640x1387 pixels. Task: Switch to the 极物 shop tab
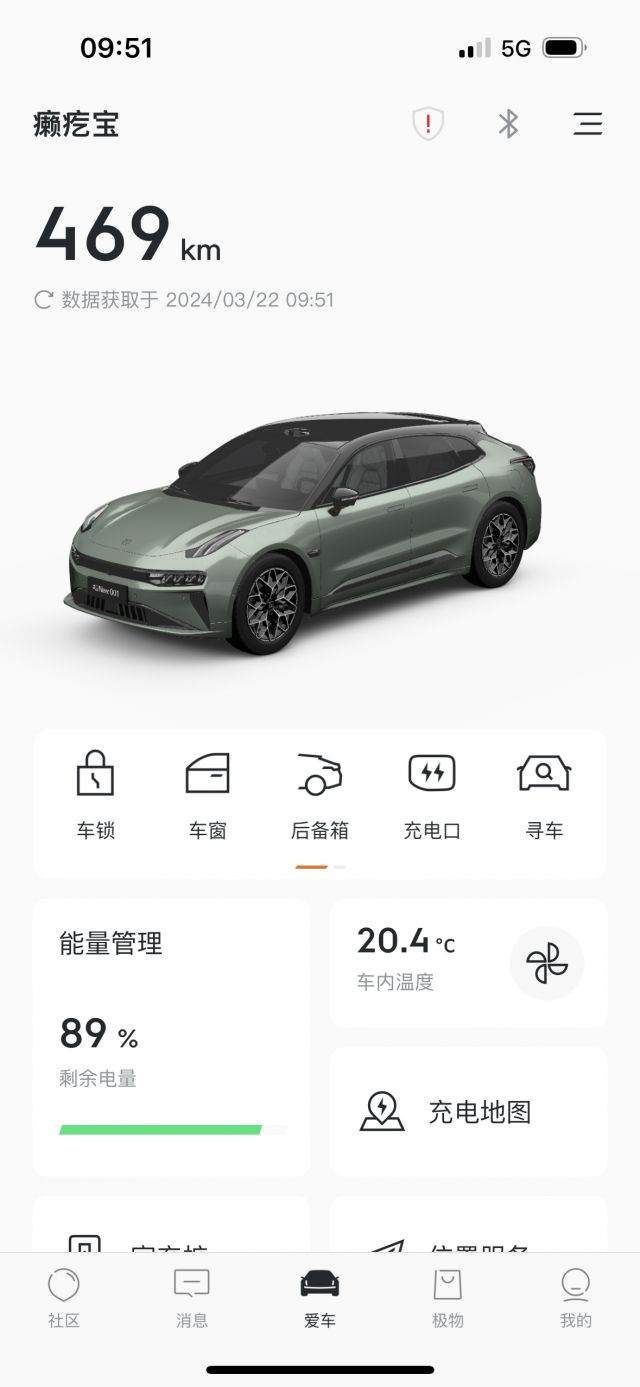coord(448,1298)
